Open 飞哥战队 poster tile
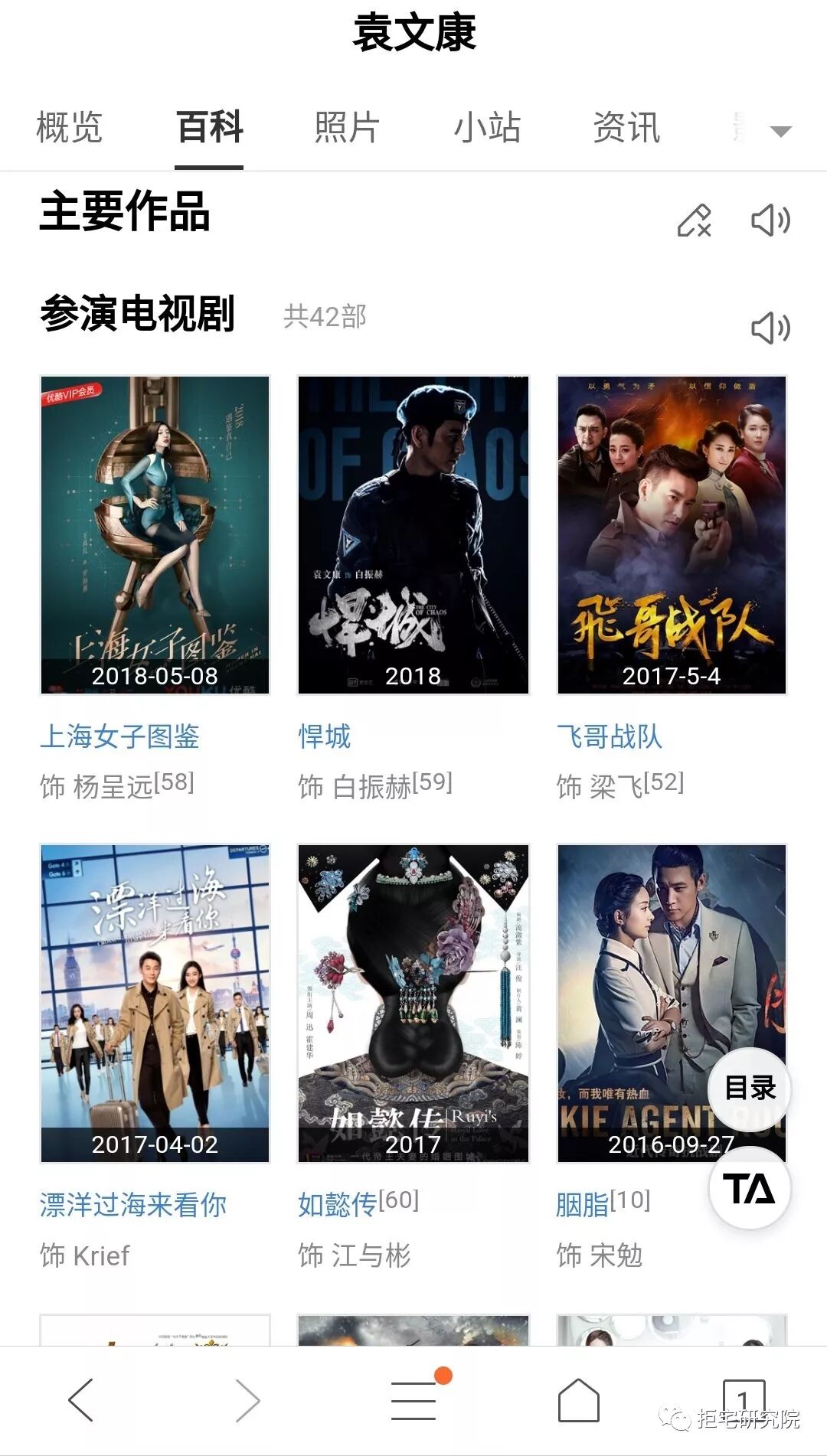The width and height of the screenshot is (827, 1456). pos(672,534)
